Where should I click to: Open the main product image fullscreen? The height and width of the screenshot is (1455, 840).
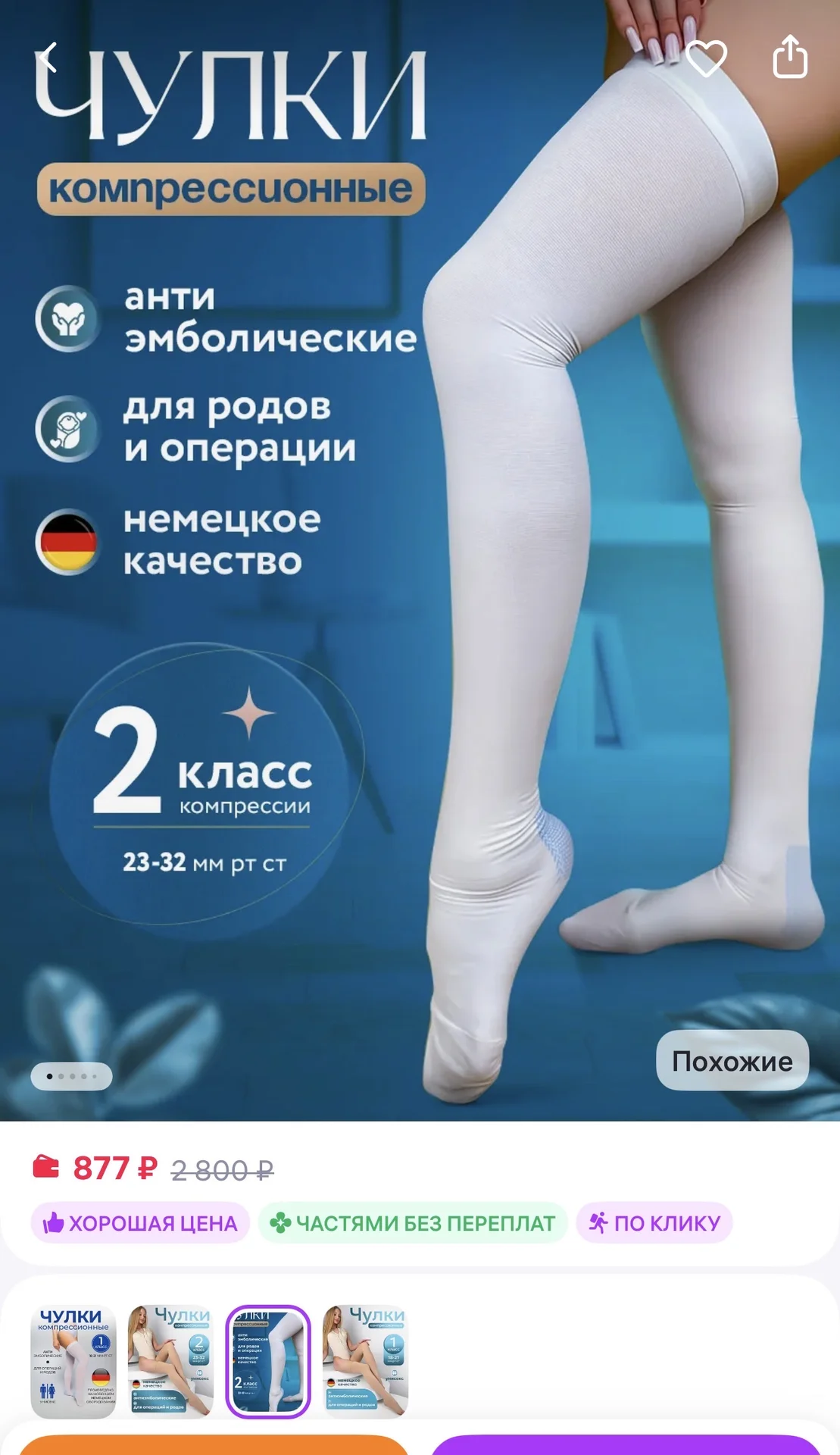tap(420, 561)
